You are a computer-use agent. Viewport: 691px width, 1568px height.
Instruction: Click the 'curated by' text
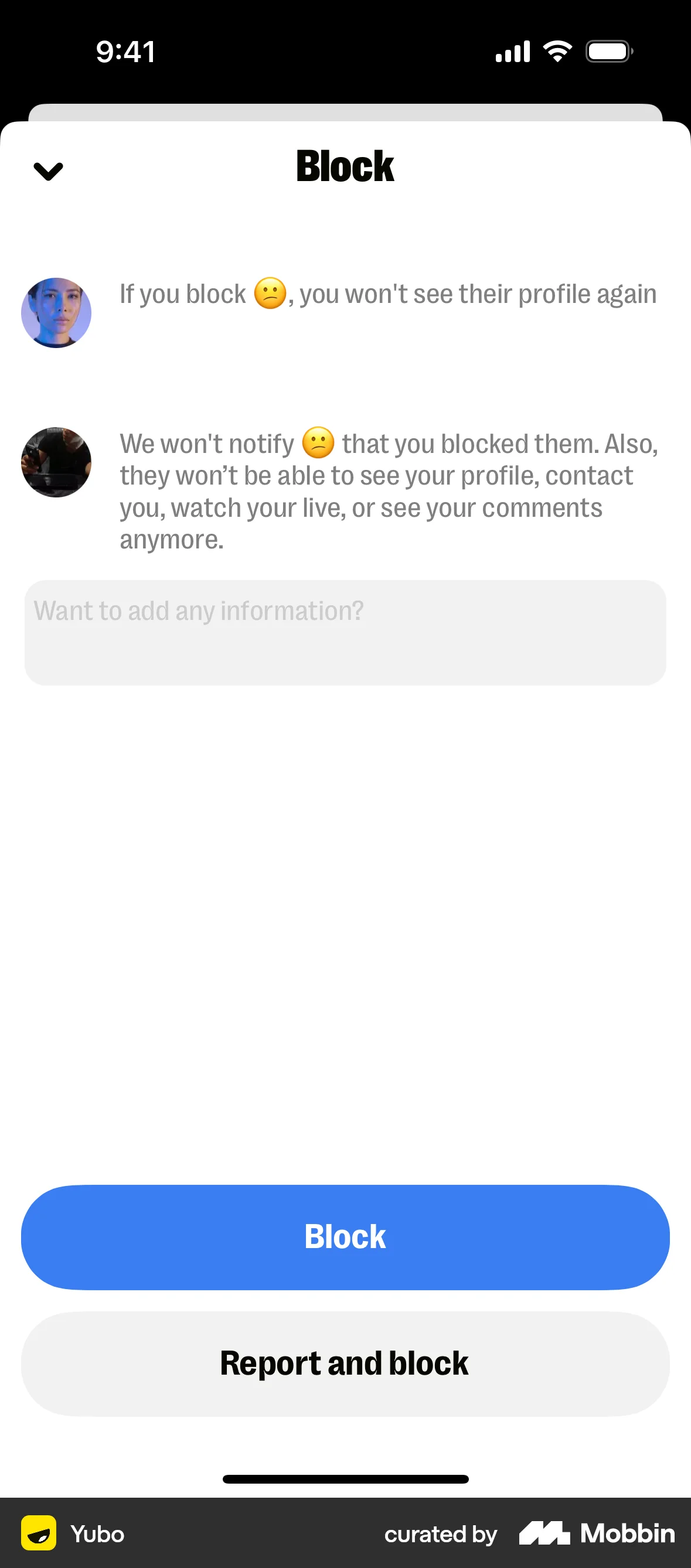pos(440,1533)
